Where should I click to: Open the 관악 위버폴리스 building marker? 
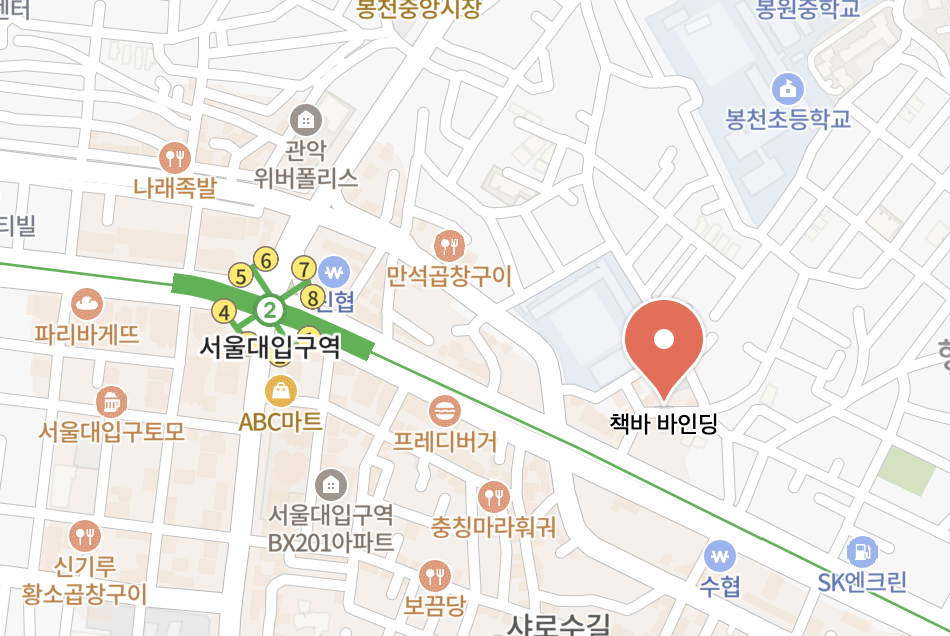pyautogui.click(x=305, y=121)
